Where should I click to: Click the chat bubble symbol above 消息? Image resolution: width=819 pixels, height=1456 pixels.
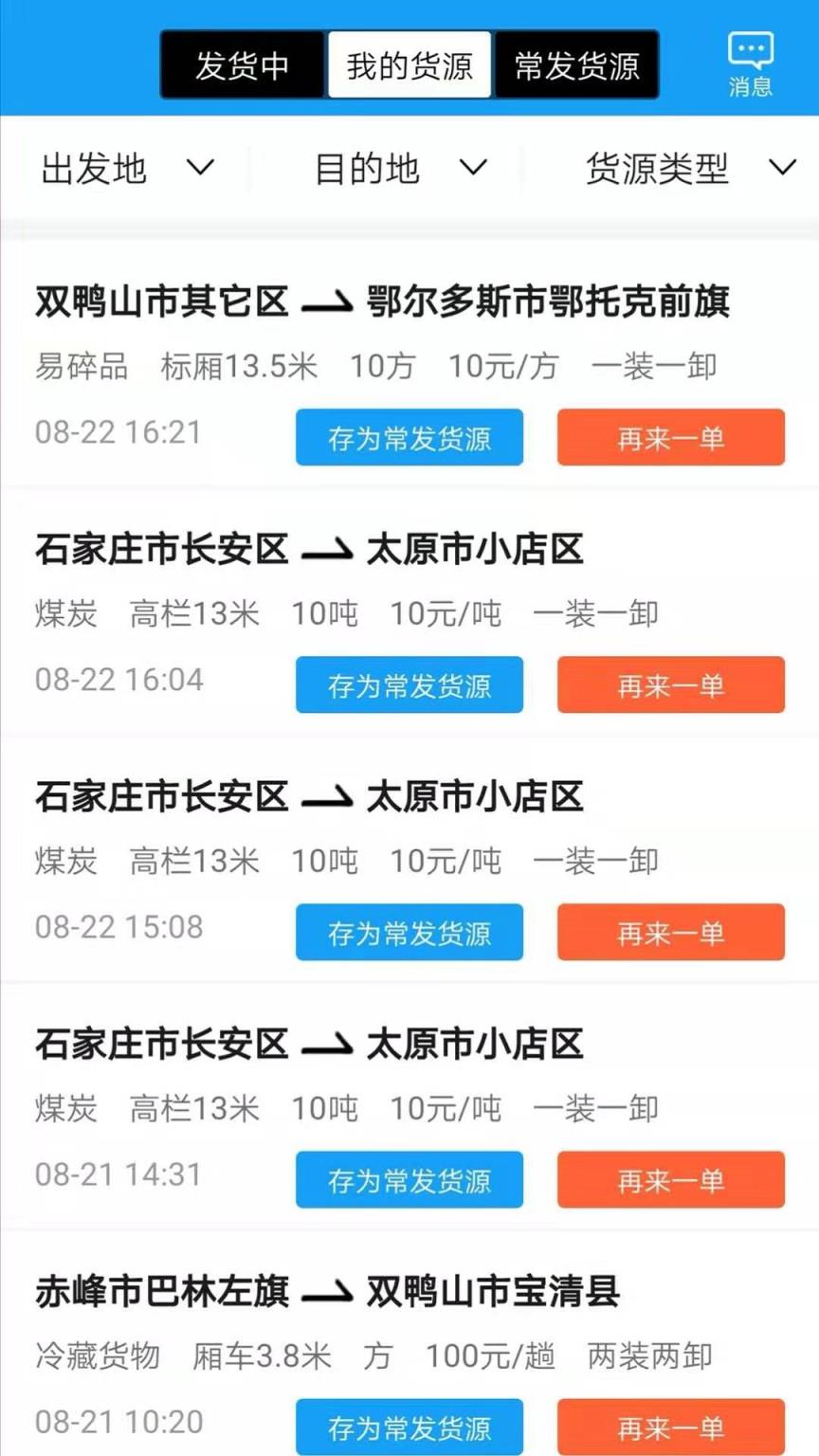[750, 47]
